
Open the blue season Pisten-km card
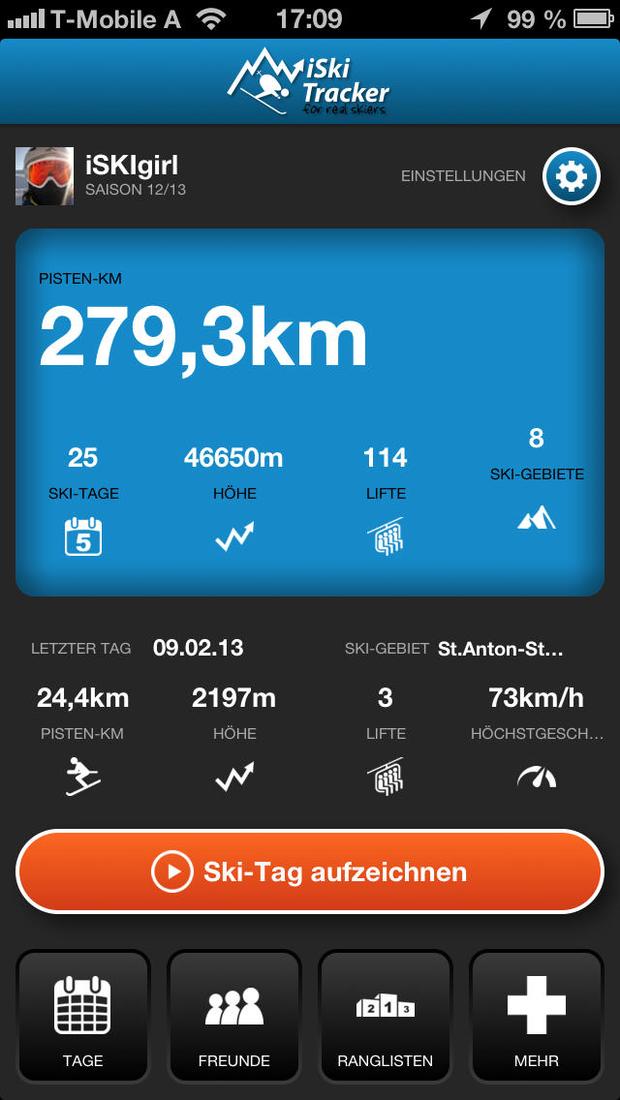[309, 412]
